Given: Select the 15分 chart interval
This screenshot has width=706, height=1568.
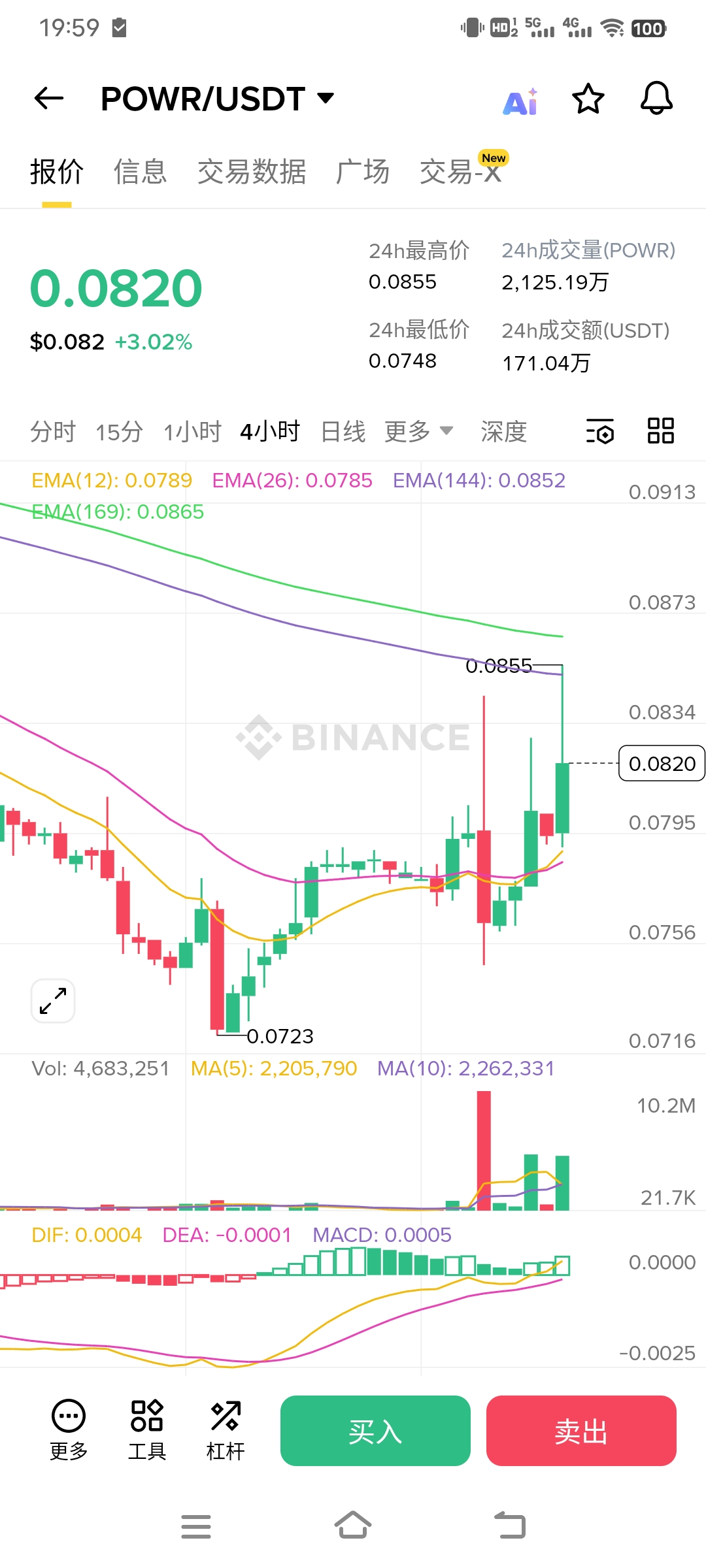Looking at the screenshot, I should point(119,432).
